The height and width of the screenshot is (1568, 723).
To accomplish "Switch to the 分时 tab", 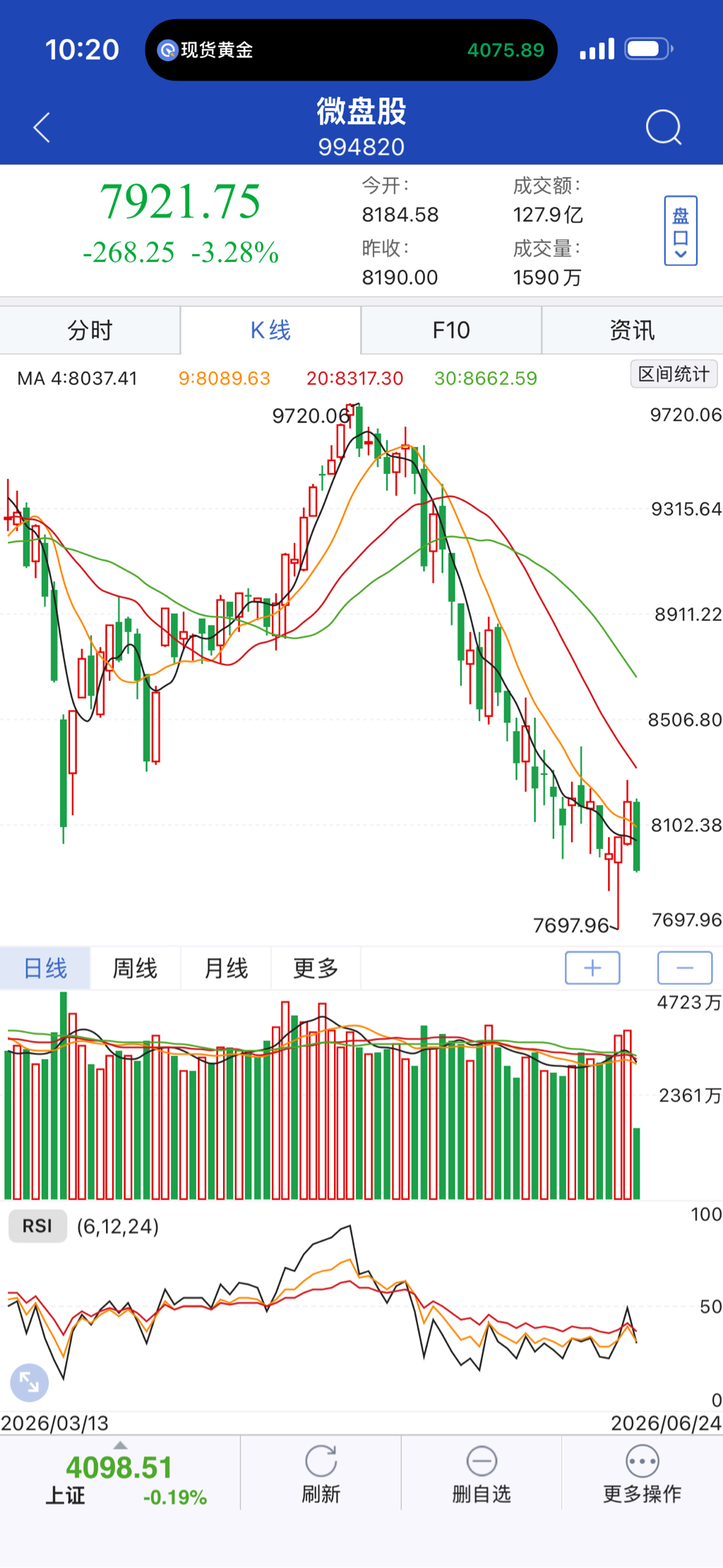I will point(90,330).
